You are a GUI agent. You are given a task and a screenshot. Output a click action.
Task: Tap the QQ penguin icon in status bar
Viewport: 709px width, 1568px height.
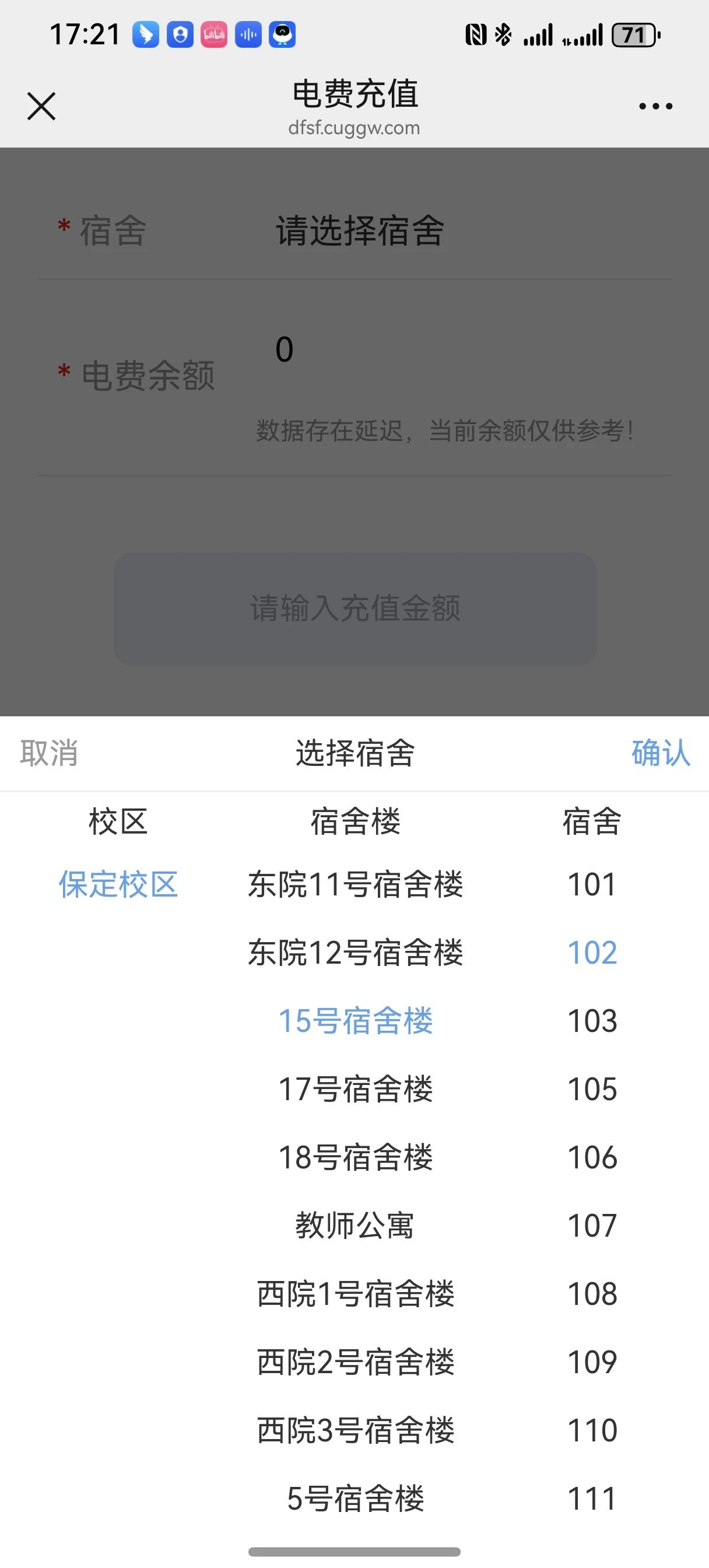pos(281,34)
